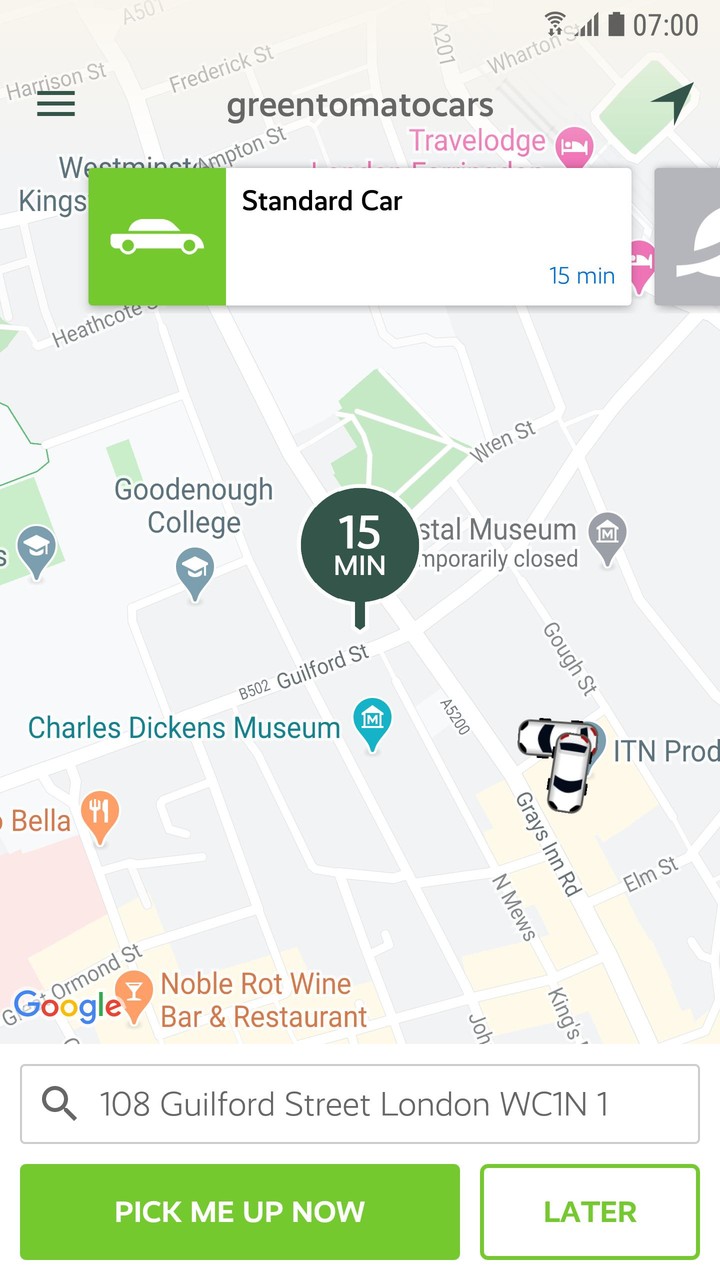Open the hamburger navigation menu

coord(56,104)
